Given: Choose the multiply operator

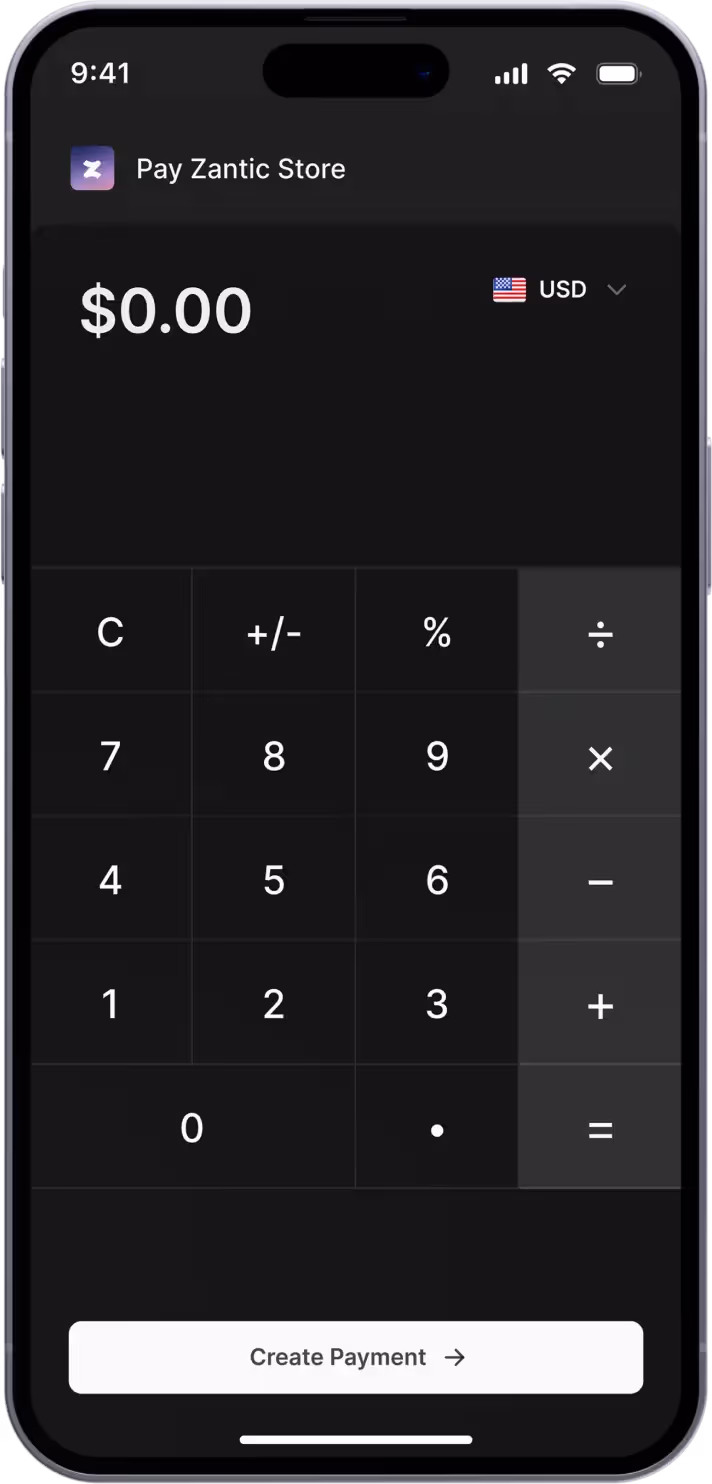Looking at the screenshot, I should click(600, 758).
